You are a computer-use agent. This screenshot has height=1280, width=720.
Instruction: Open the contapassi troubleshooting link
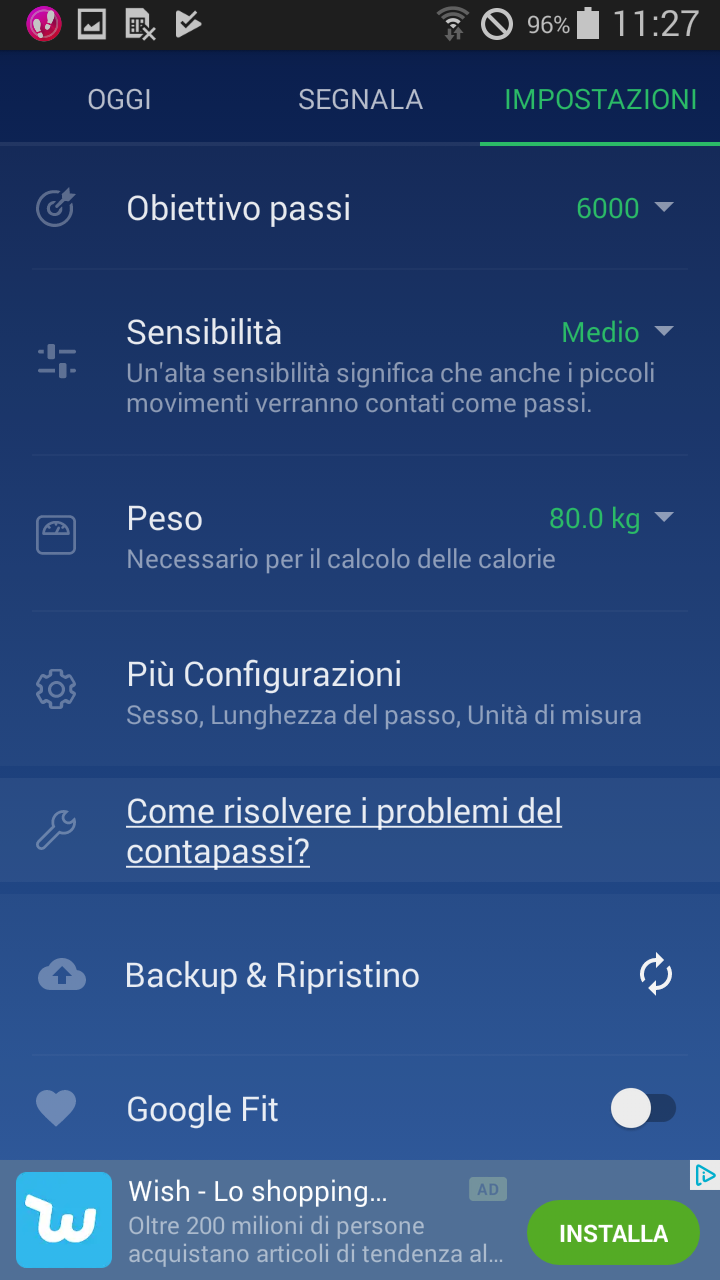pos(344,831)
